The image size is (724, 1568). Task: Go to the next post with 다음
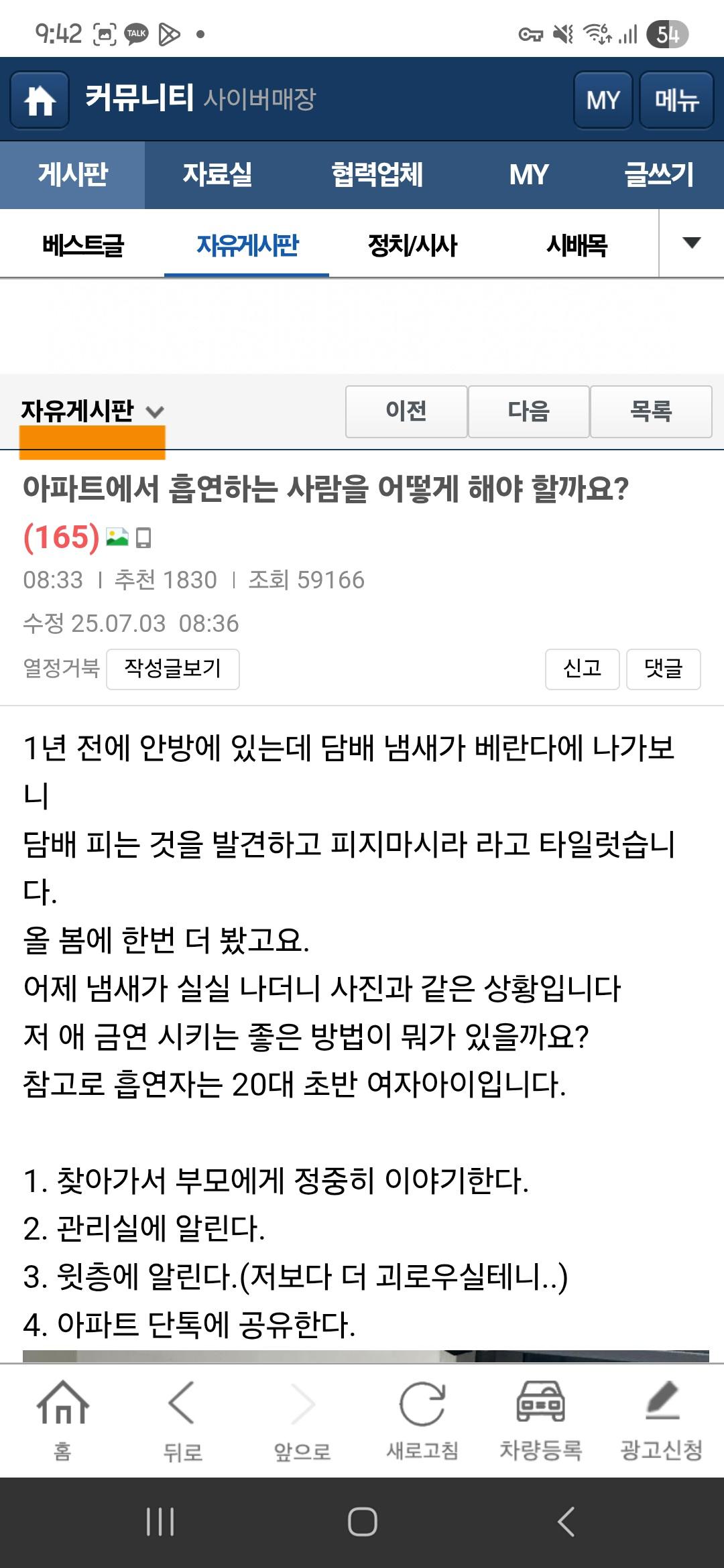pos(528,411)
